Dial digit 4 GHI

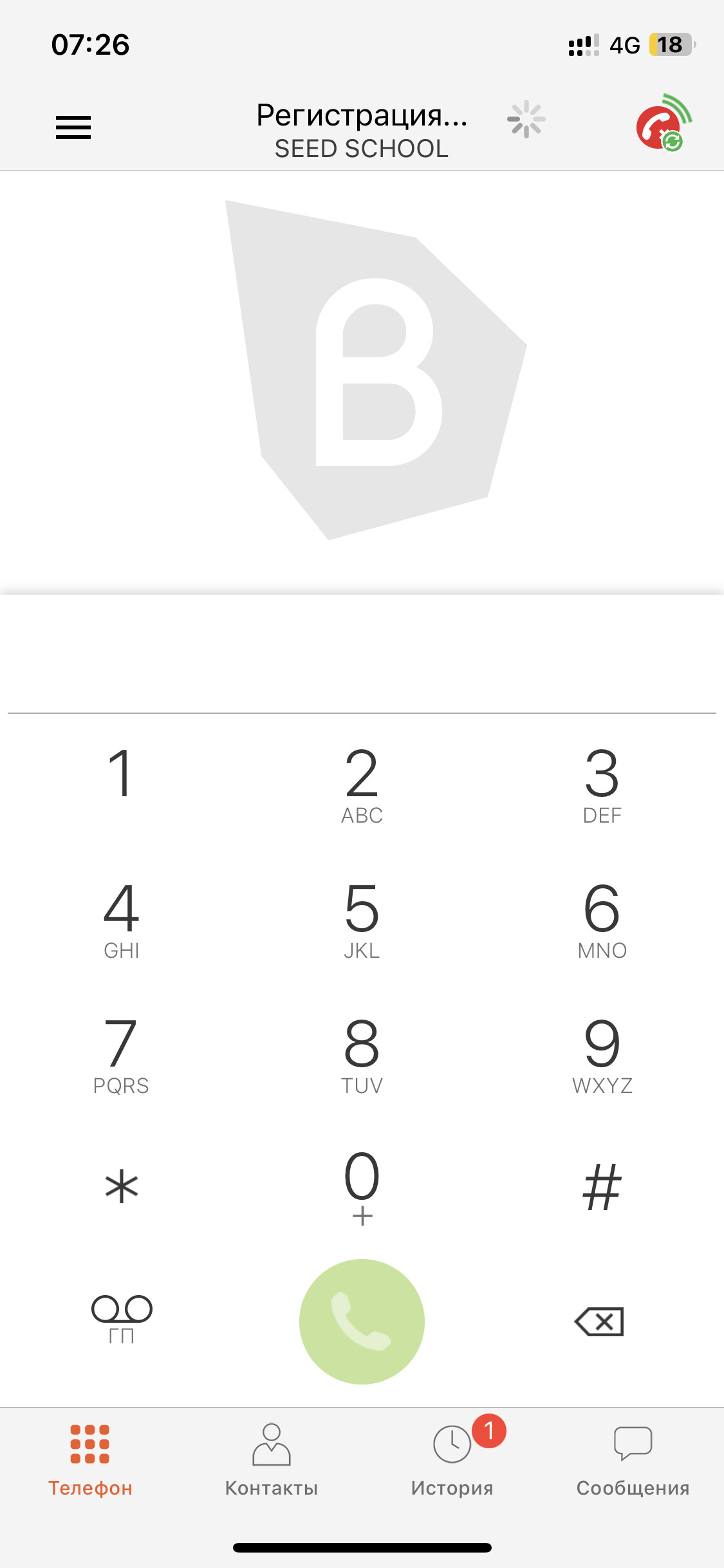coord(121,921)
